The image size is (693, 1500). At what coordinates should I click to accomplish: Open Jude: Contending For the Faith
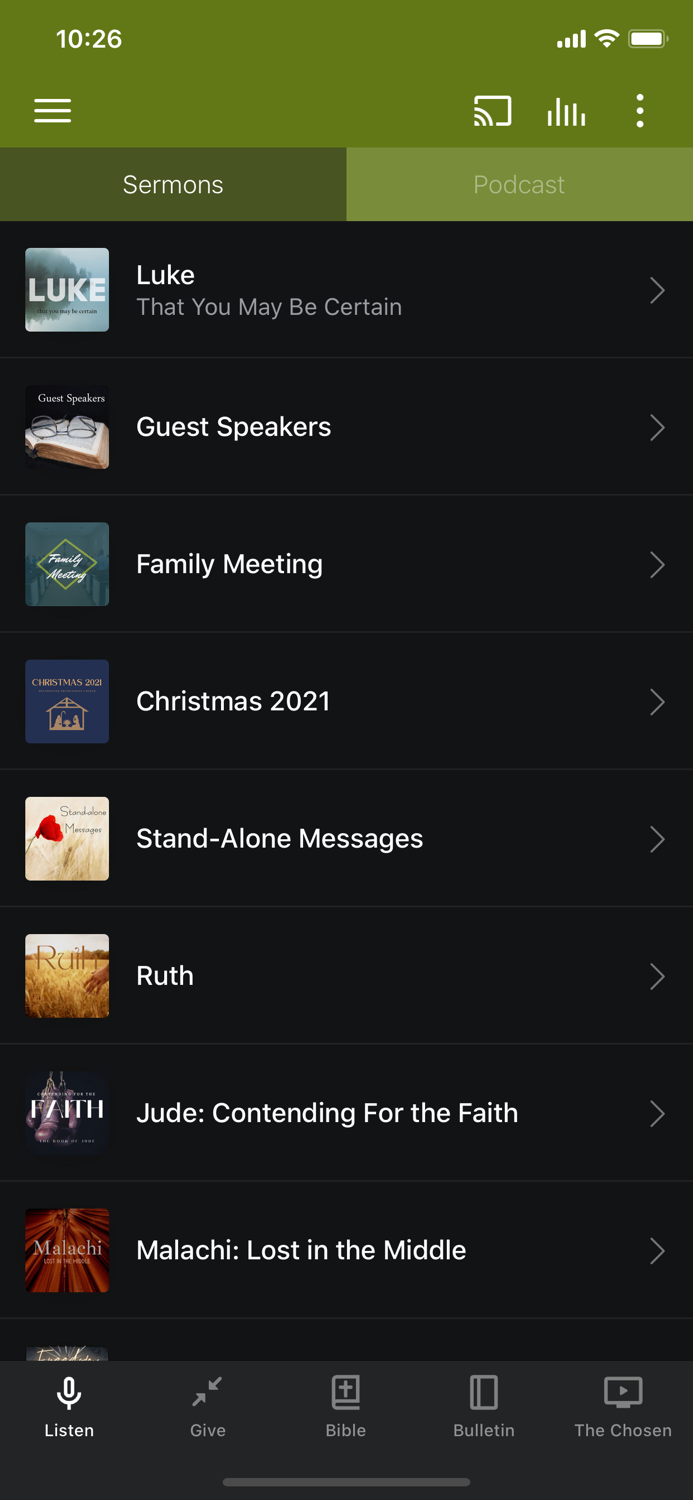pos(346,1113)
